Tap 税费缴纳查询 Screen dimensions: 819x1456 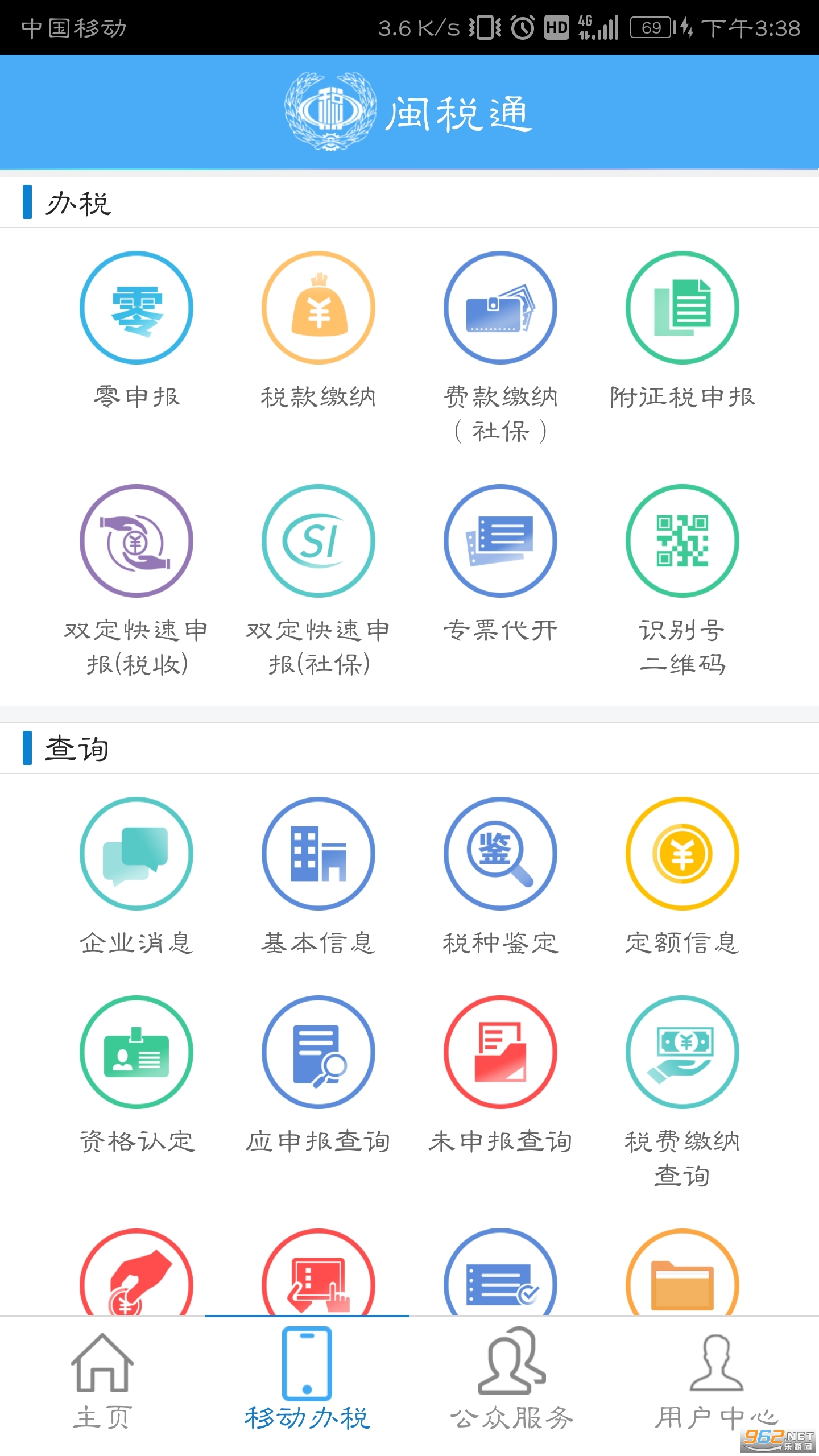click(682, 1052)
